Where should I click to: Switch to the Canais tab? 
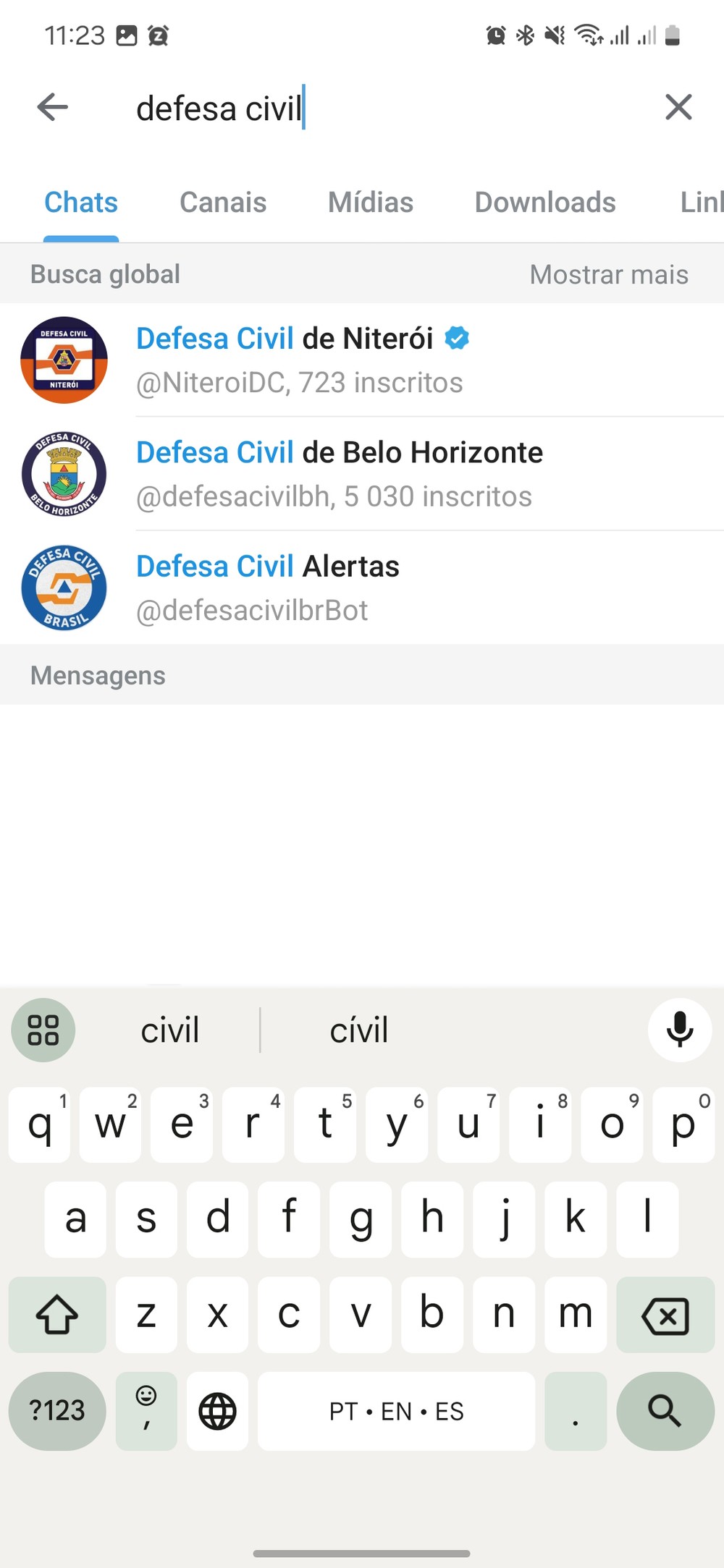(223, 203)
